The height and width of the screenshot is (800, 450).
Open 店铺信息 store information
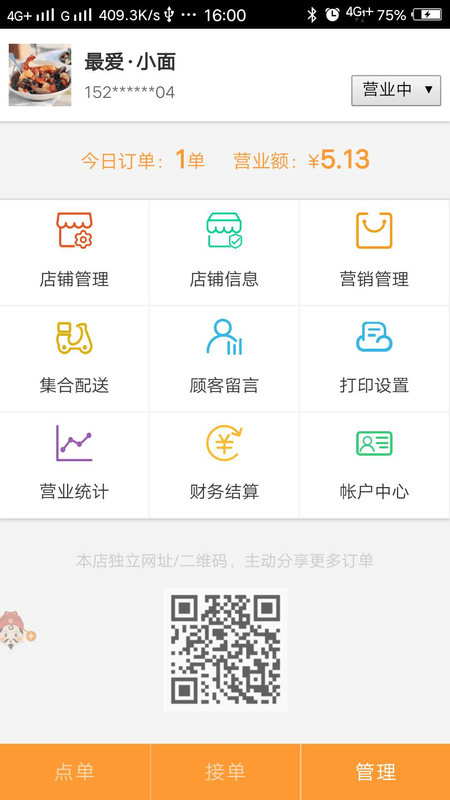(x=224, y=253)
